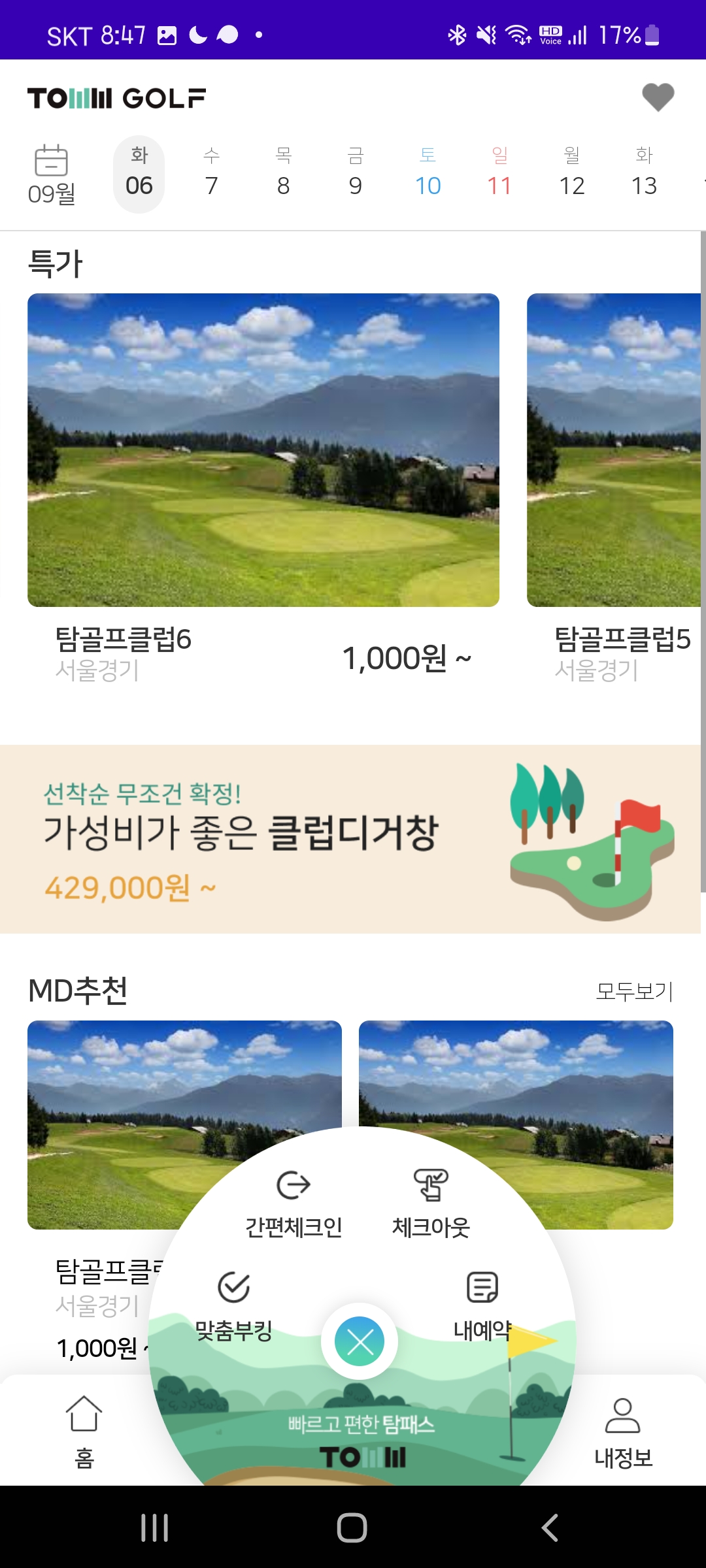This screenshot has width=706, height=1568.
Task: Pick Monday the 12th
Action: [x=572, y=174]
